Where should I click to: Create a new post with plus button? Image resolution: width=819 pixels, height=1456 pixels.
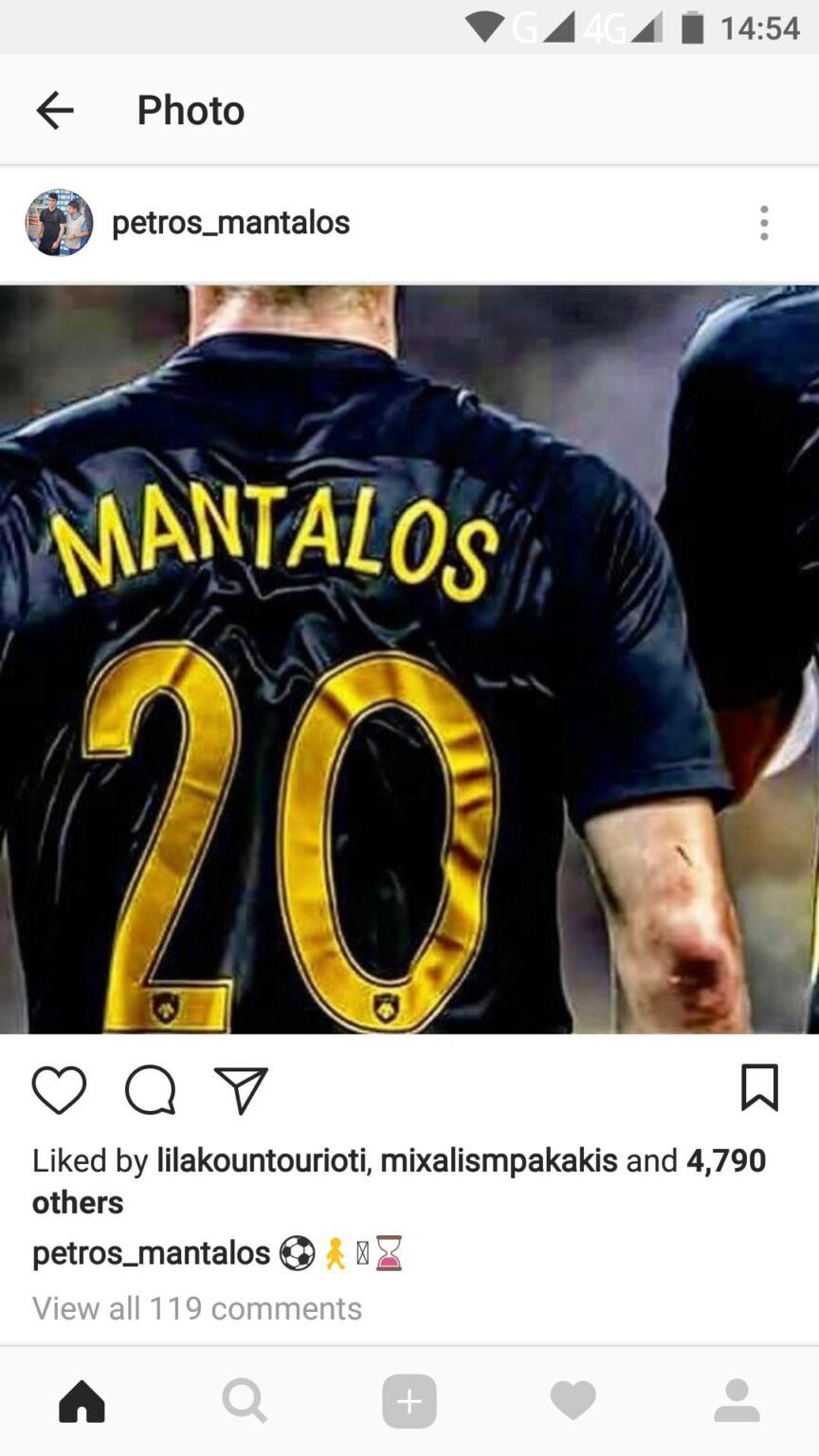409,1400
